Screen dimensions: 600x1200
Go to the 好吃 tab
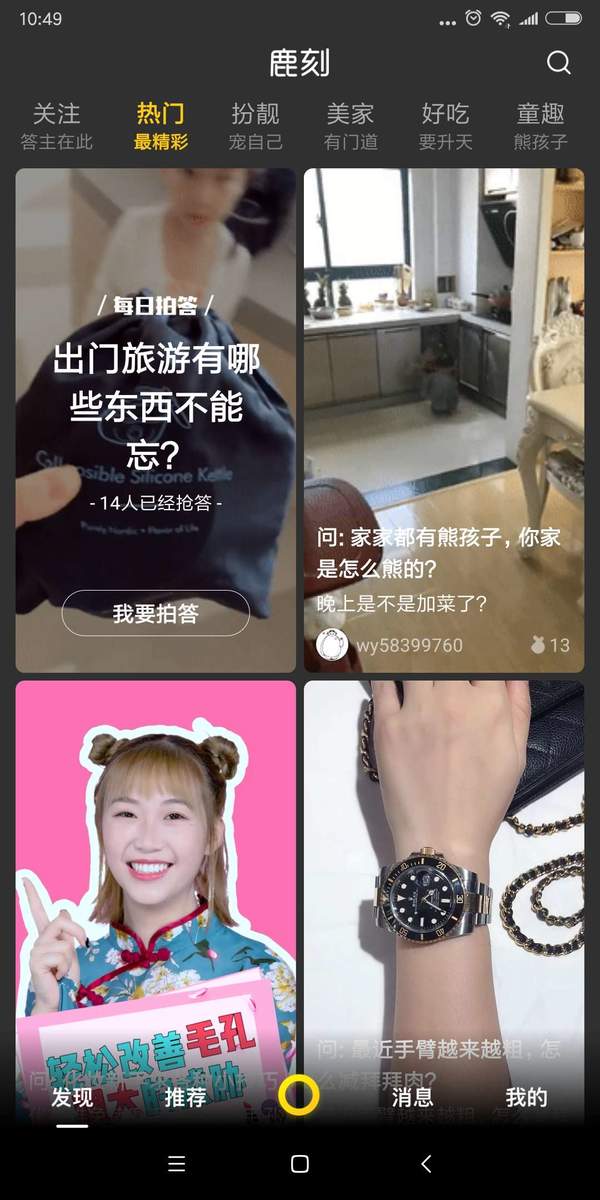[x=445, y=126]
